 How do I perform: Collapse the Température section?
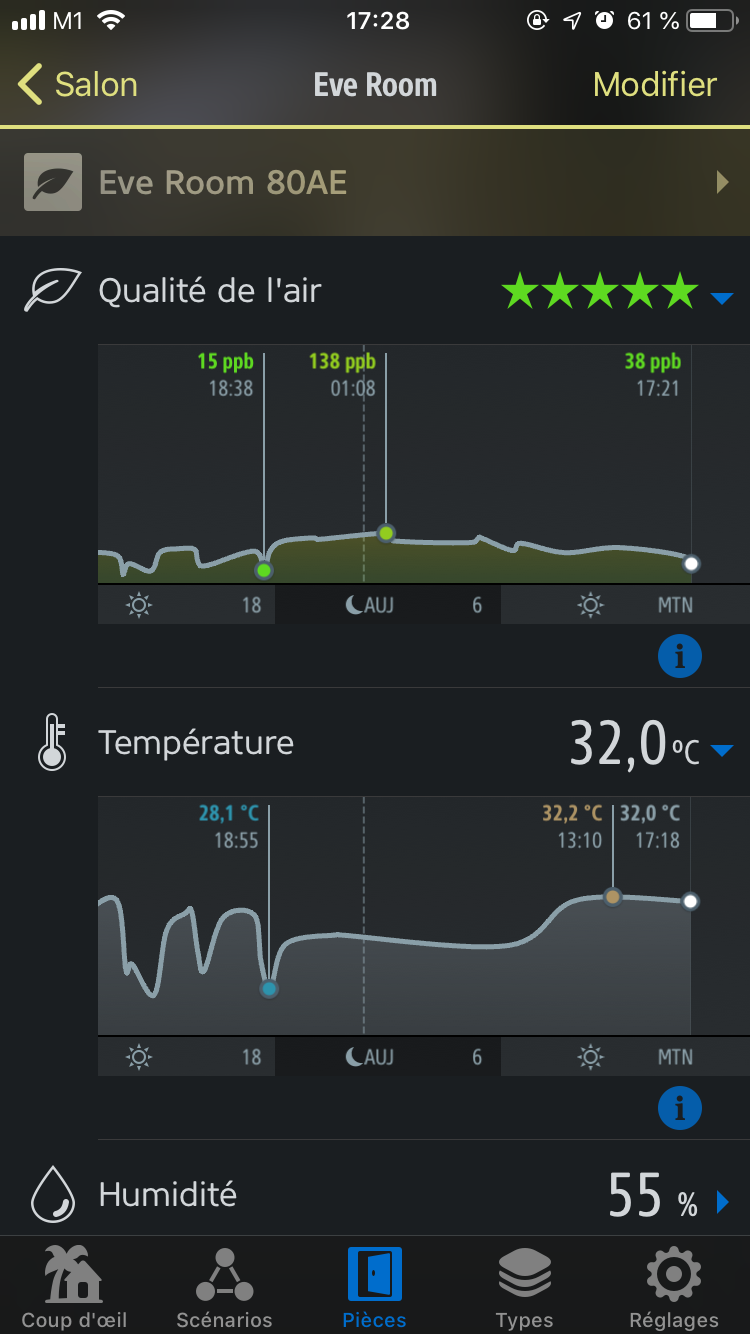[x=722, y=750]
